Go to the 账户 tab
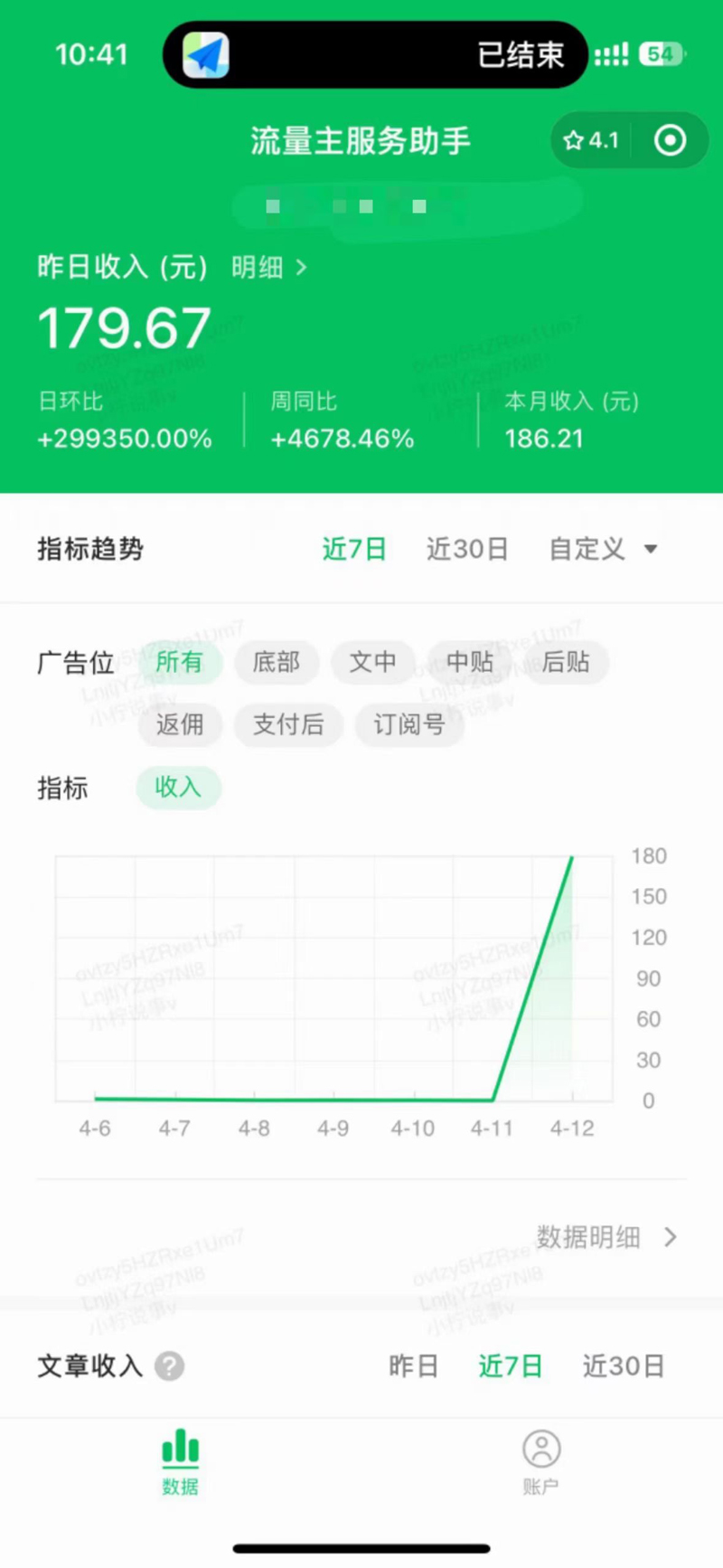The height and width of the screenshot is (1568, 723). (541, 1462)
